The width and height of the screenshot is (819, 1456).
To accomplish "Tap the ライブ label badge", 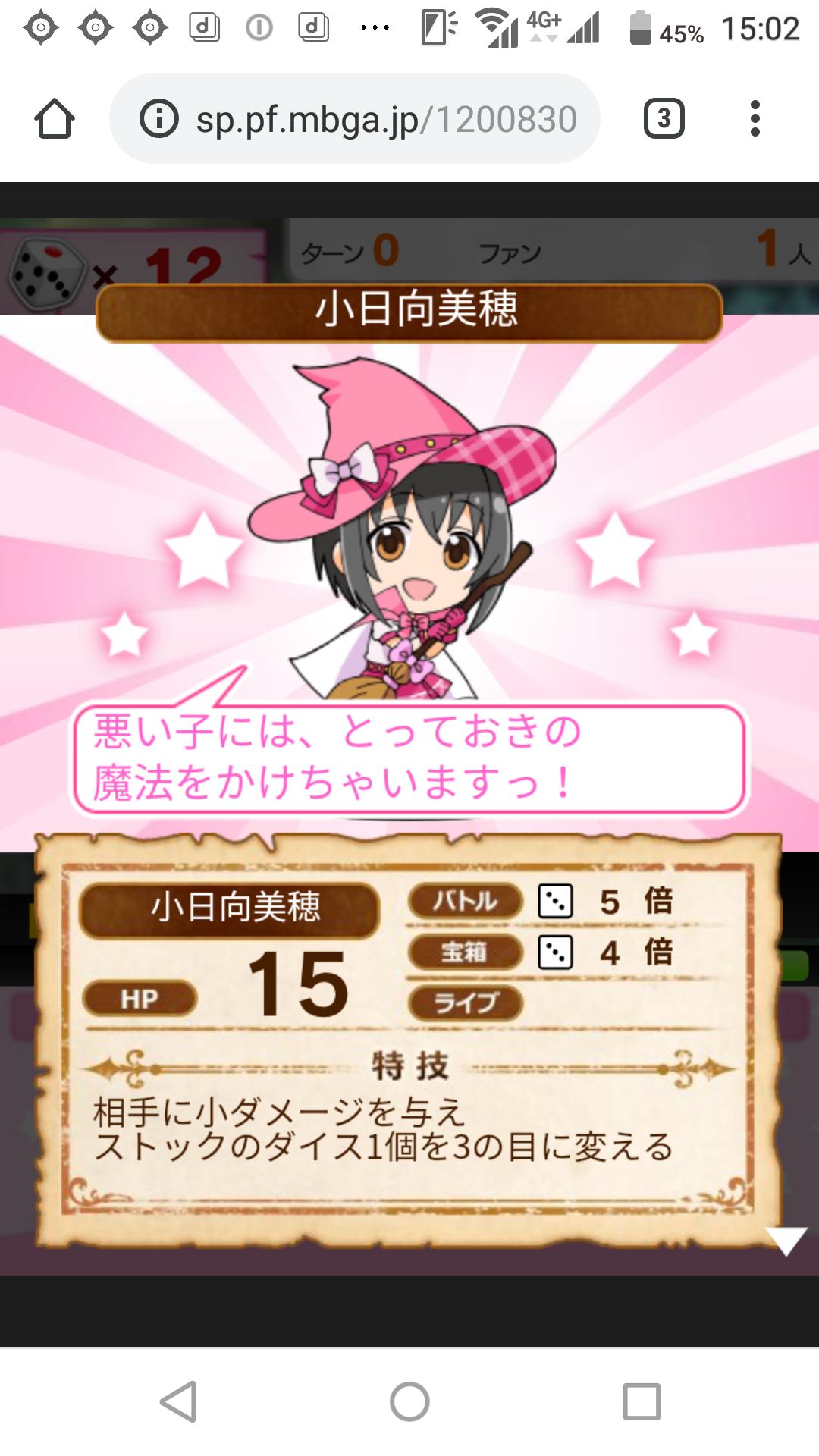I will (x=465, y=1003).
